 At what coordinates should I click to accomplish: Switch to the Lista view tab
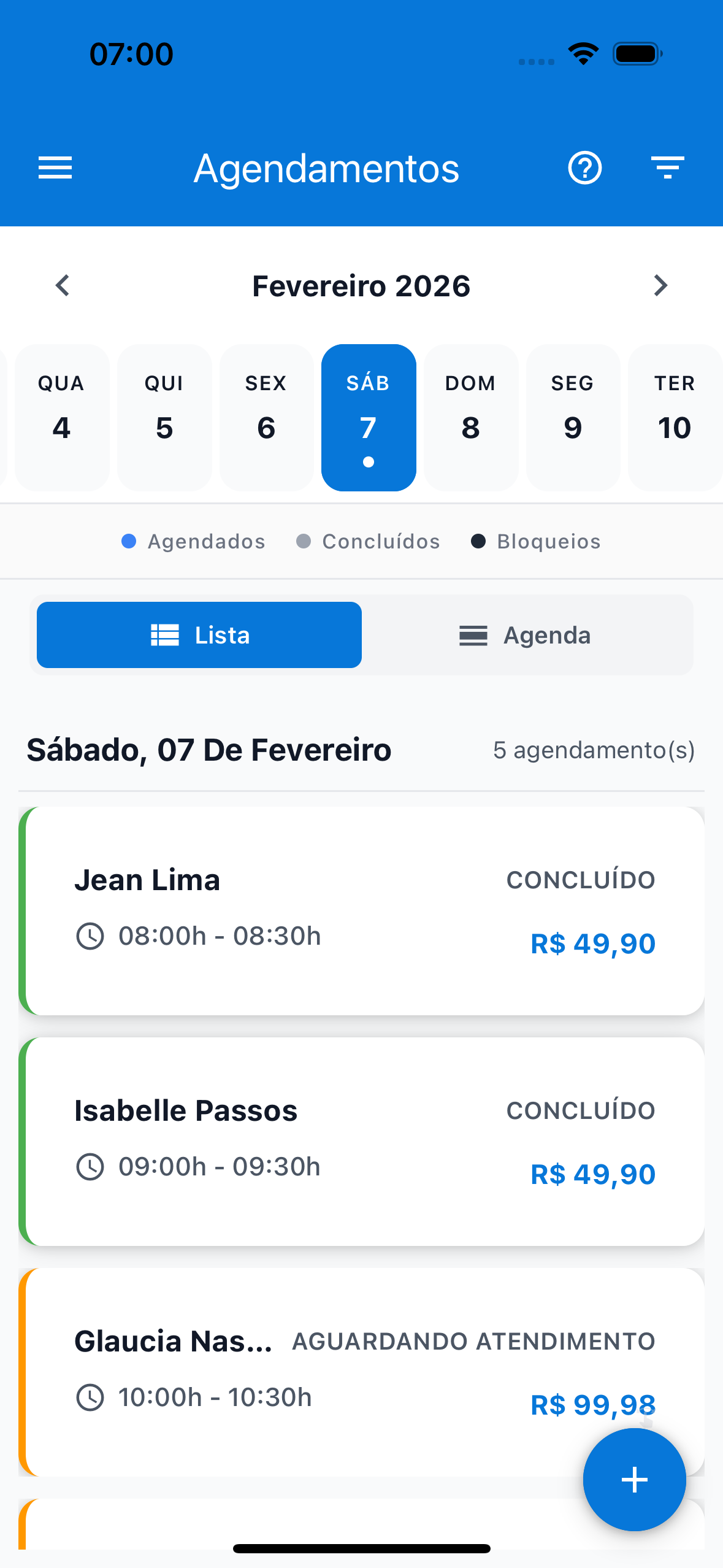(199, 635)
